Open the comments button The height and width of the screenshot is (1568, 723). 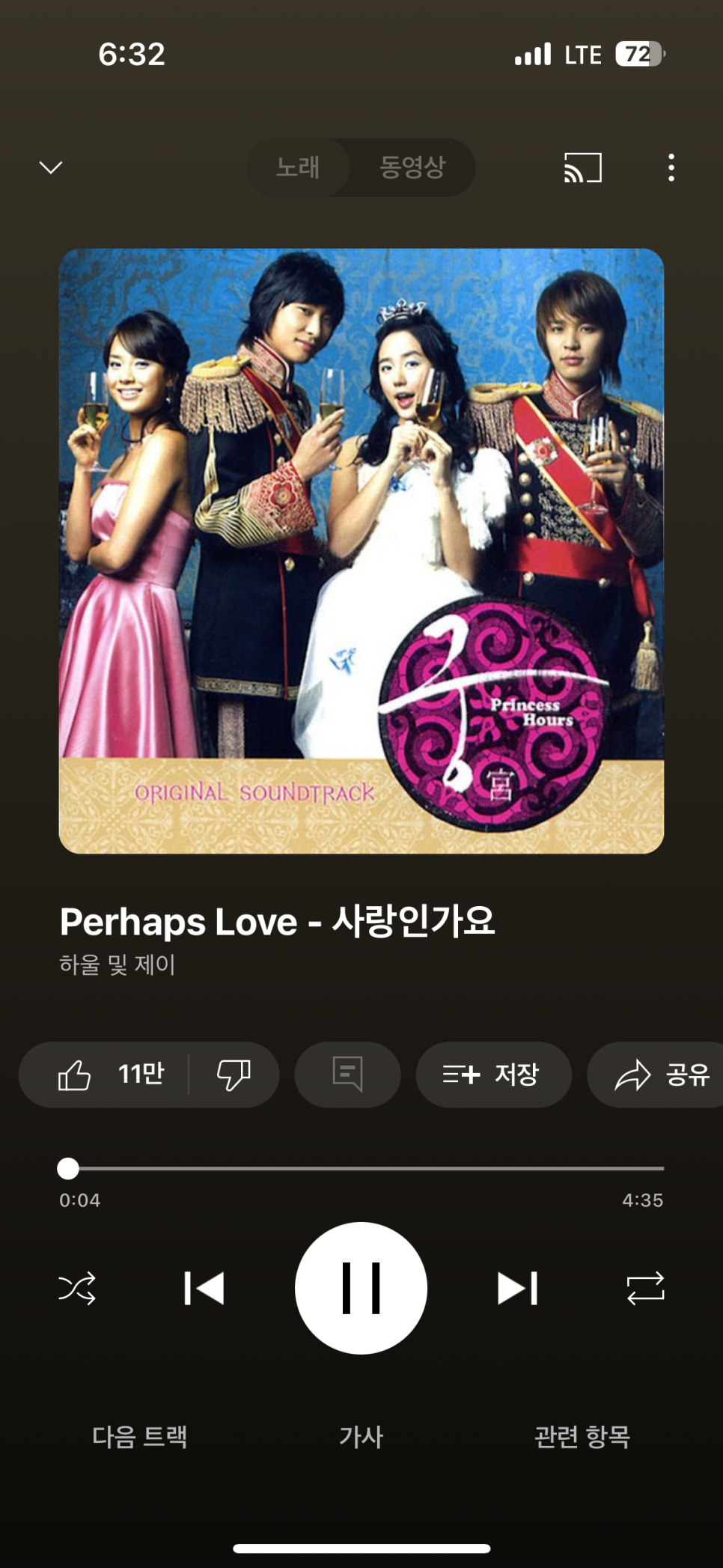tap(347, 1075)
